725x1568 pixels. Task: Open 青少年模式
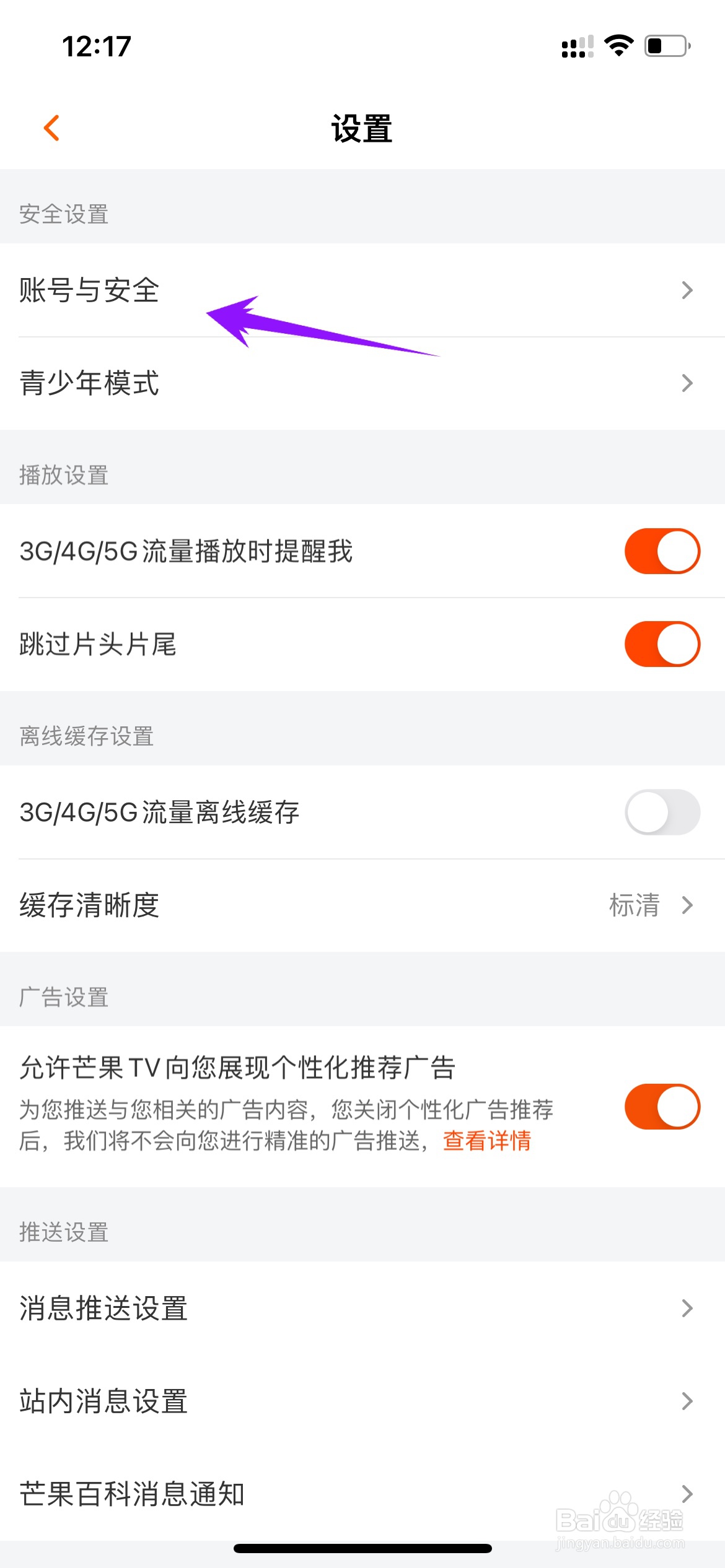coord(362,383)
